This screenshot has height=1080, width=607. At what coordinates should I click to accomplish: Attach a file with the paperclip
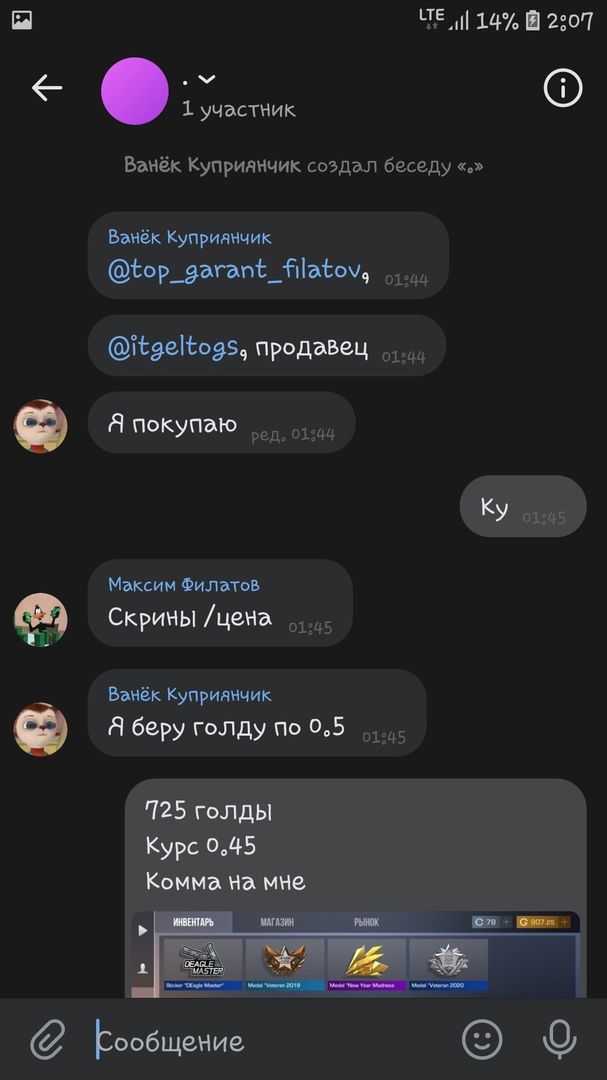[x=46, y=1040]
